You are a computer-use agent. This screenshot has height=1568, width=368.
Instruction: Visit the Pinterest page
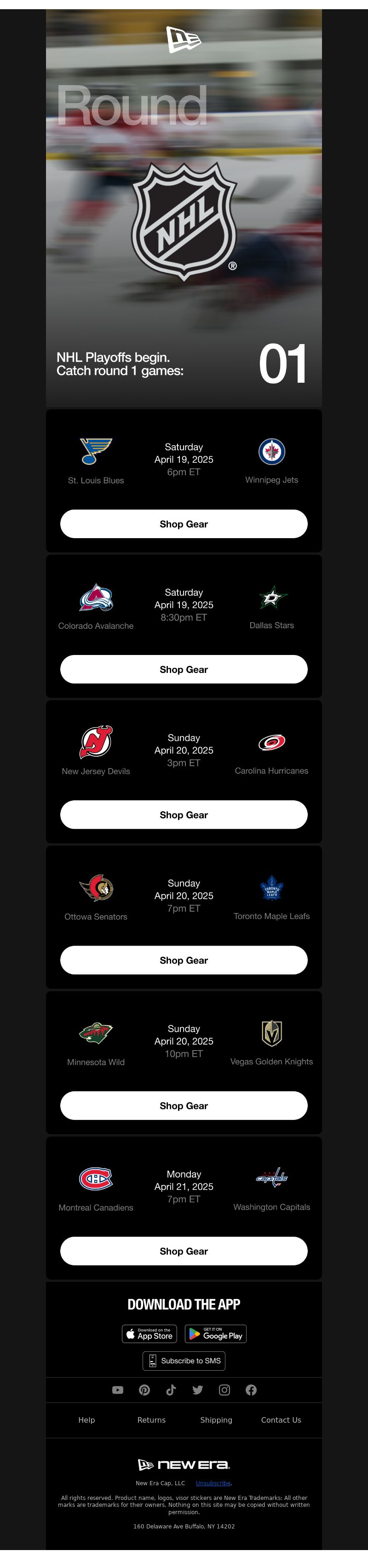[x=144, y=1390]
